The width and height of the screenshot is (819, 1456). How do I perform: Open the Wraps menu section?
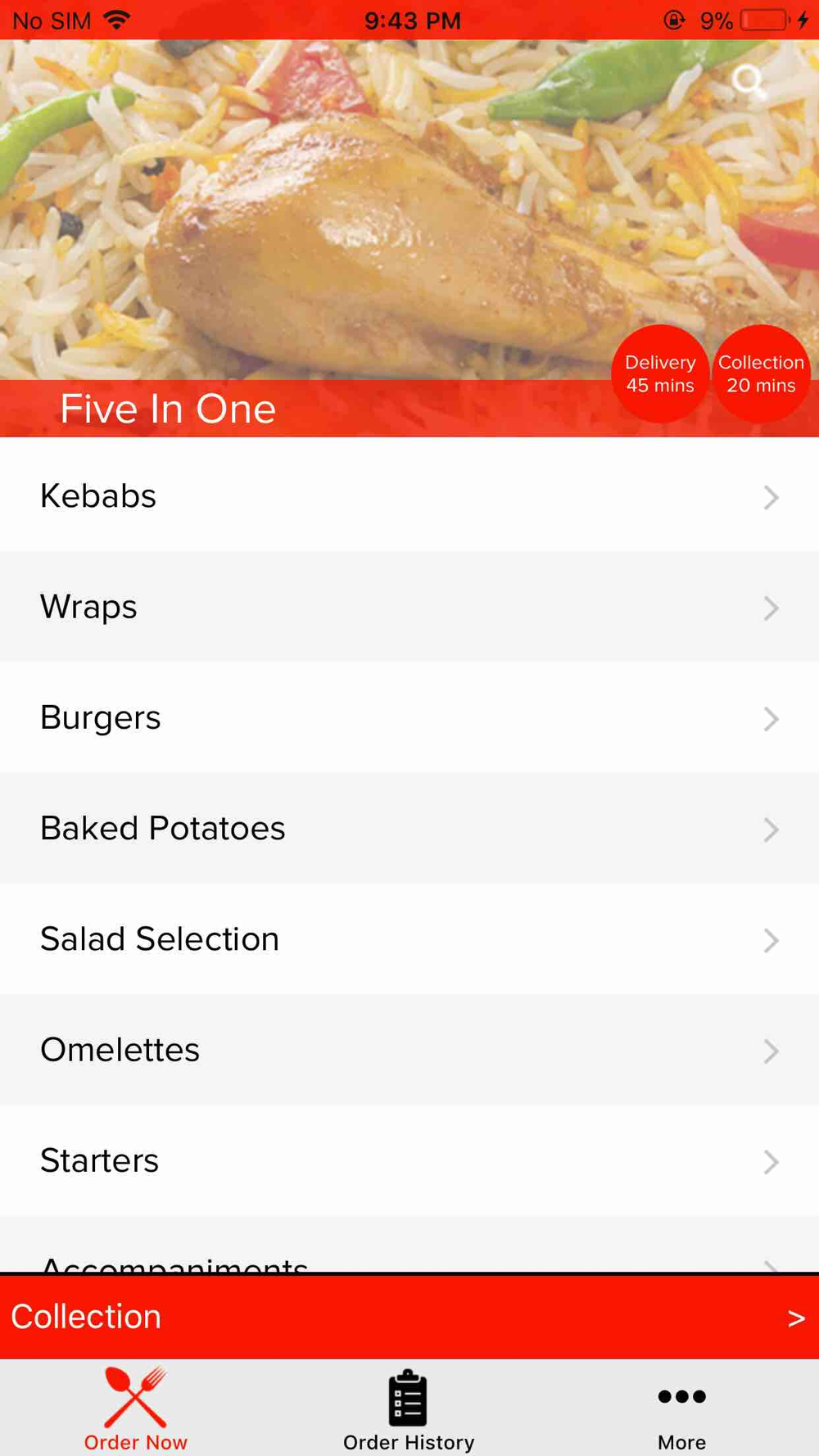[409, 607]
